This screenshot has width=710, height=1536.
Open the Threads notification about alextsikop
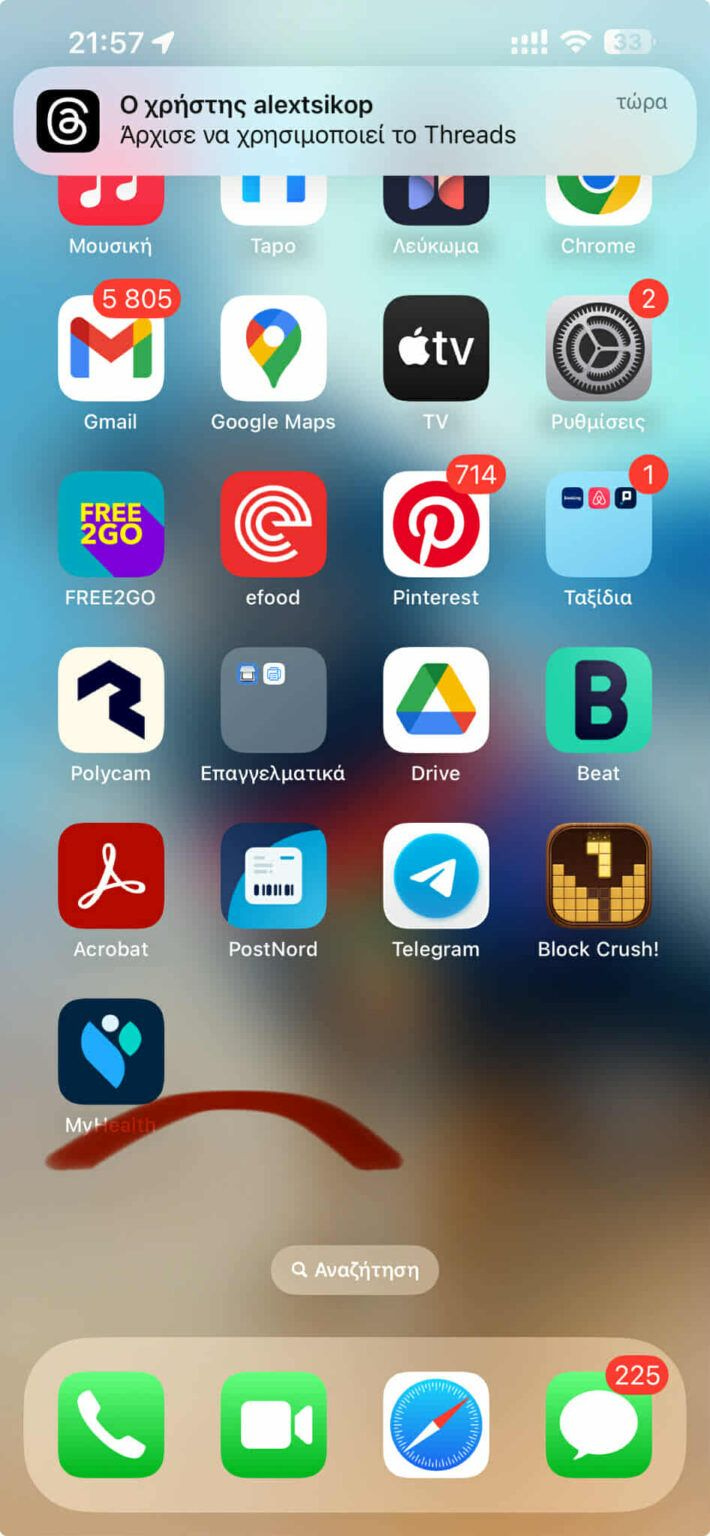point(354,121)
